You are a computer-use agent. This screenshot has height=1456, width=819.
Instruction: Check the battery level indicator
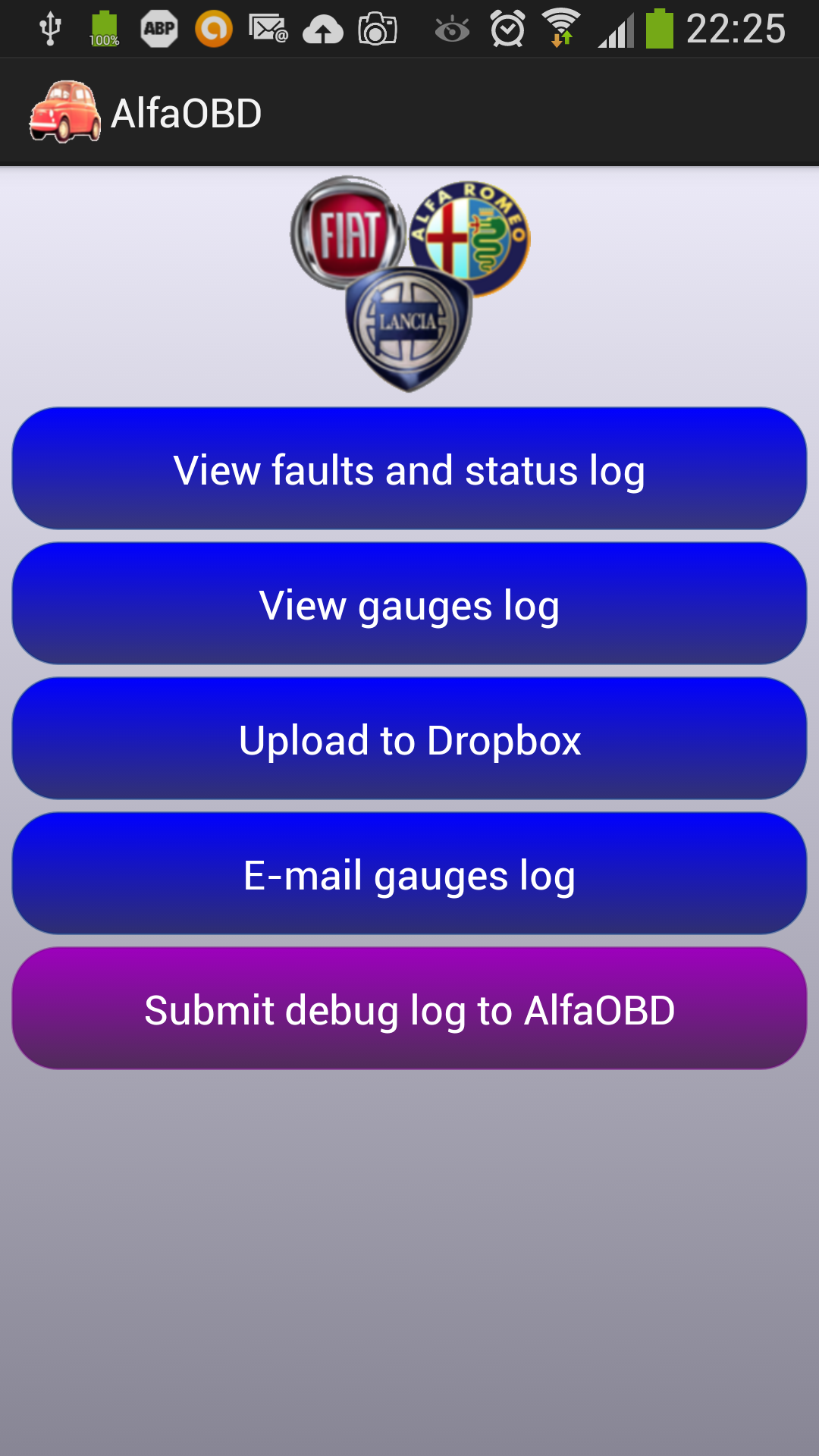coord(658,27)
